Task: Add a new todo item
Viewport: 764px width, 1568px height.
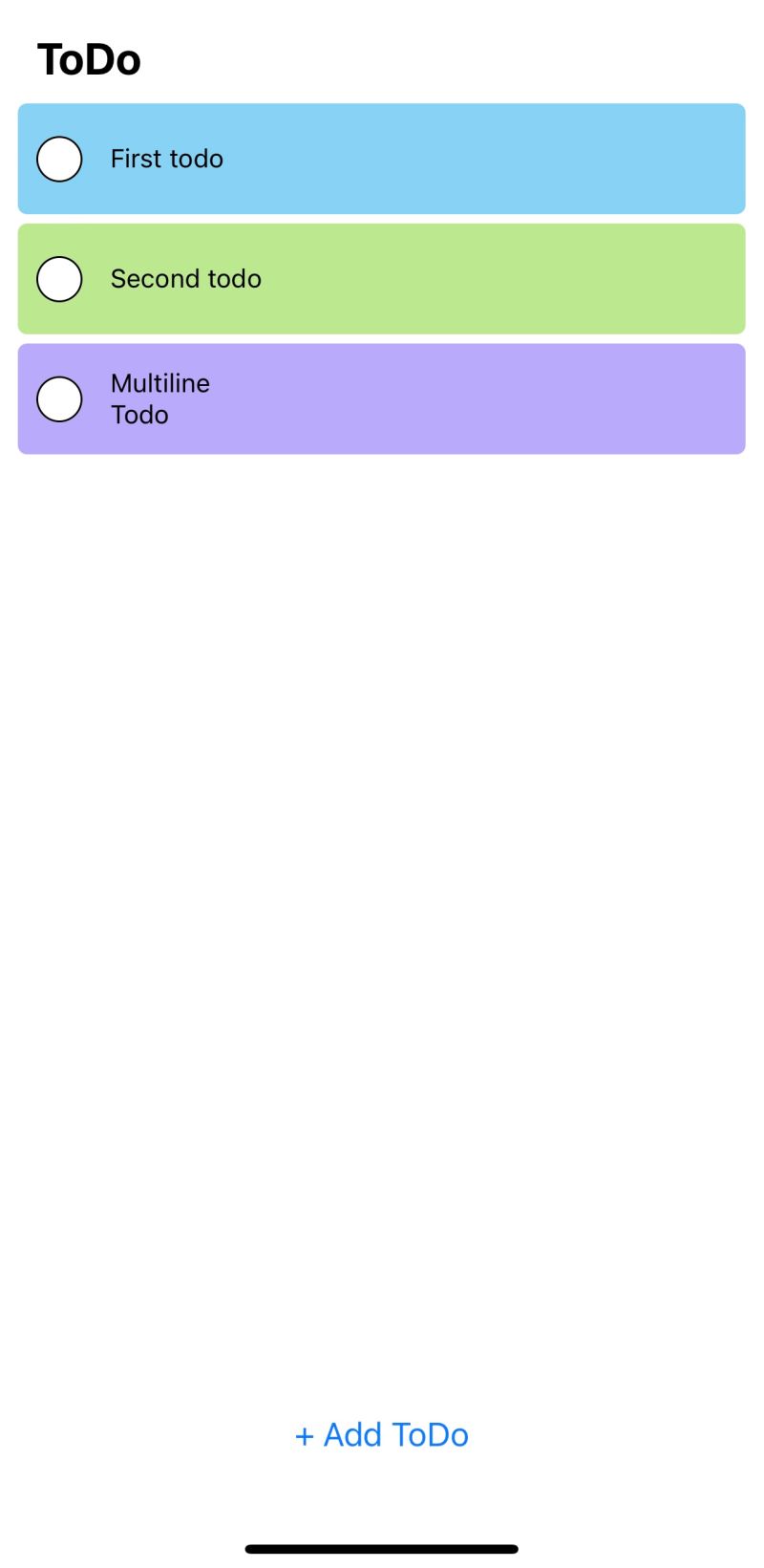Action: 382,1434
